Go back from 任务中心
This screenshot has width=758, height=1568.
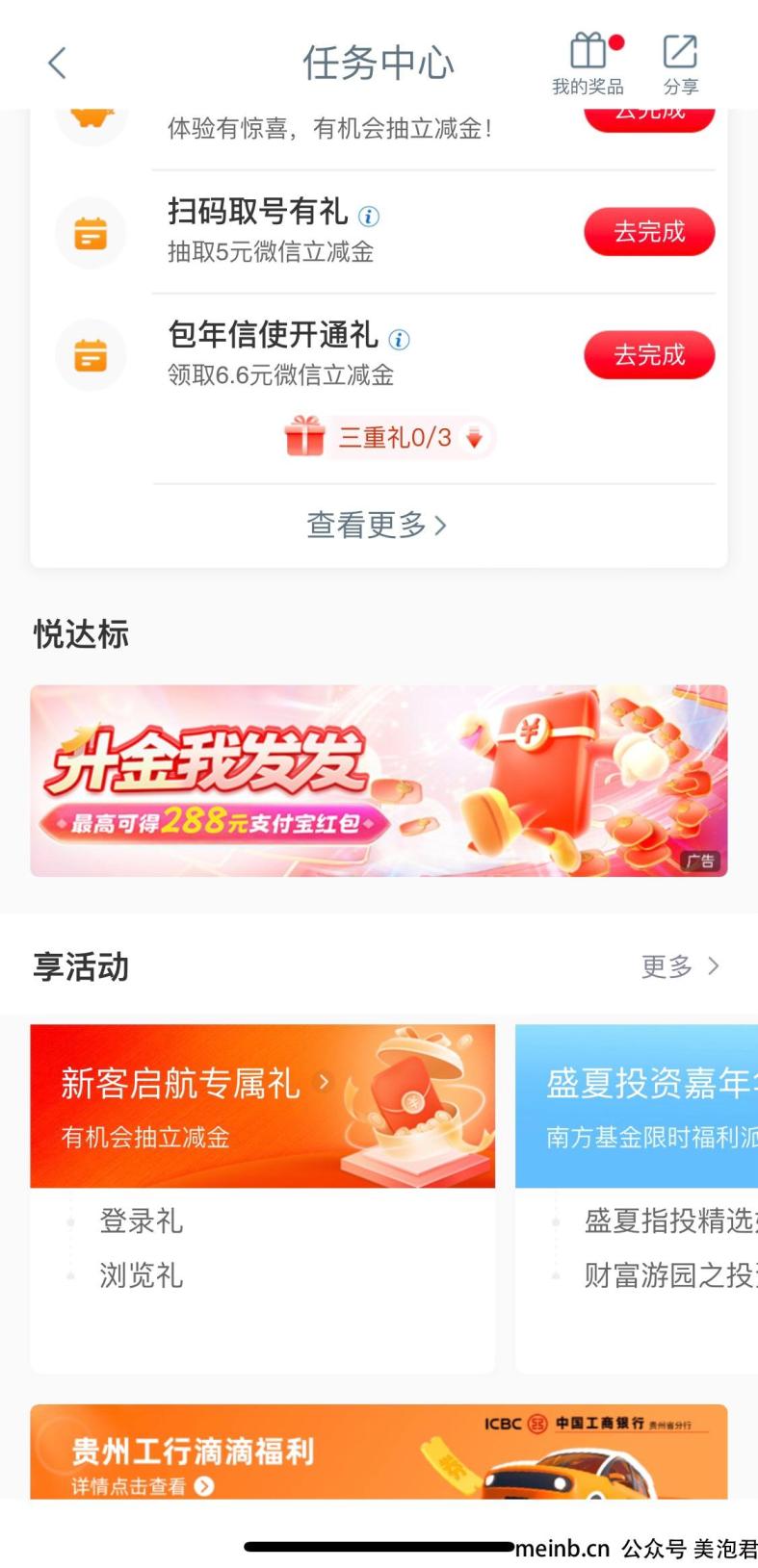coord(57,64)
